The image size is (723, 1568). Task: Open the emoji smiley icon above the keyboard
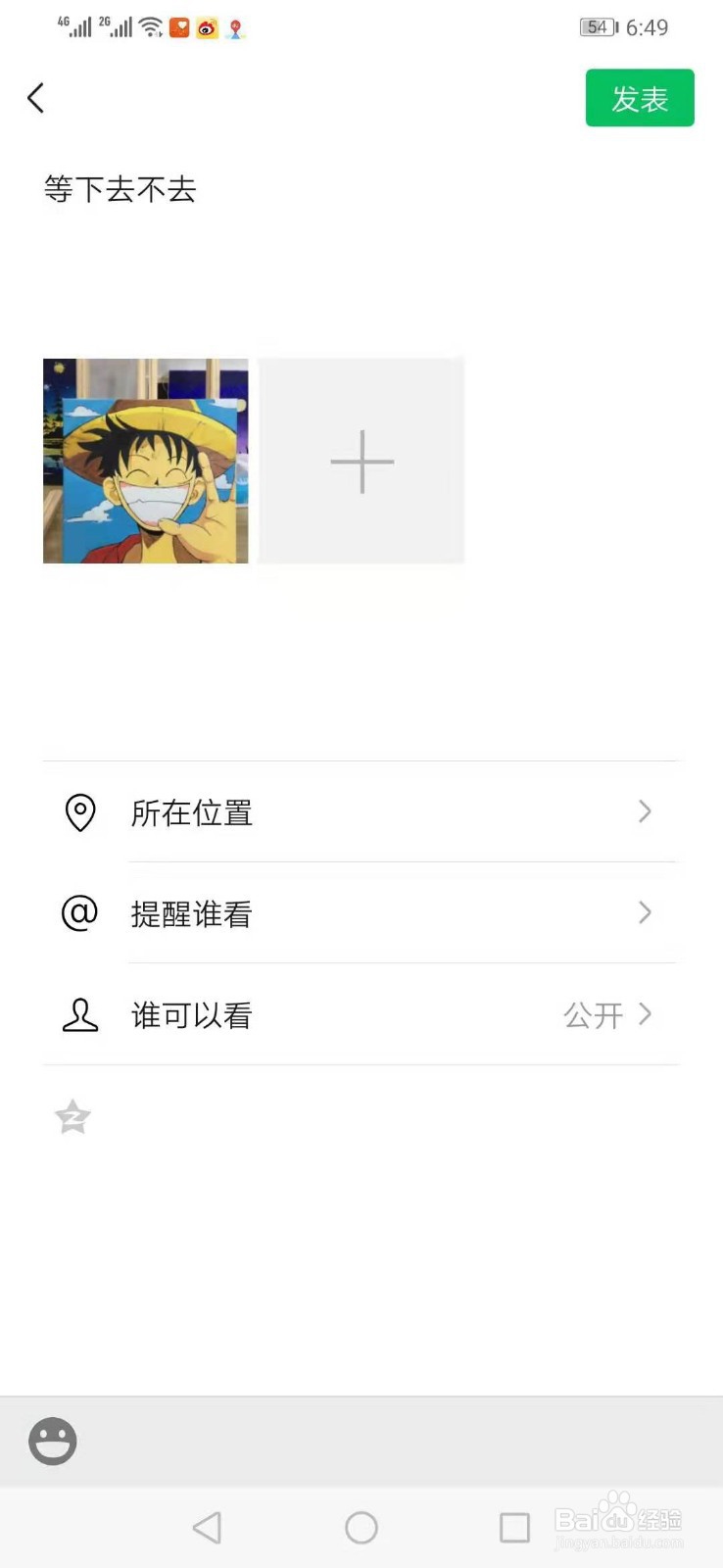point(52,1441)
